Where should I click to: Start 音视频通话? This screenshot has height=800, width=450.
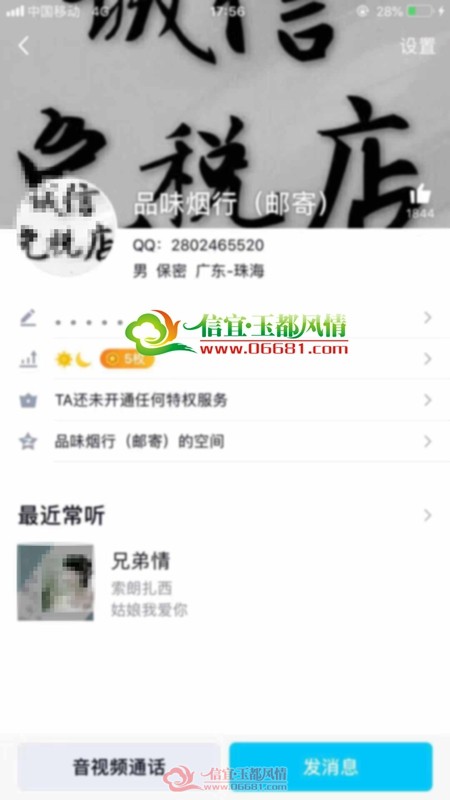click(119, 766)
